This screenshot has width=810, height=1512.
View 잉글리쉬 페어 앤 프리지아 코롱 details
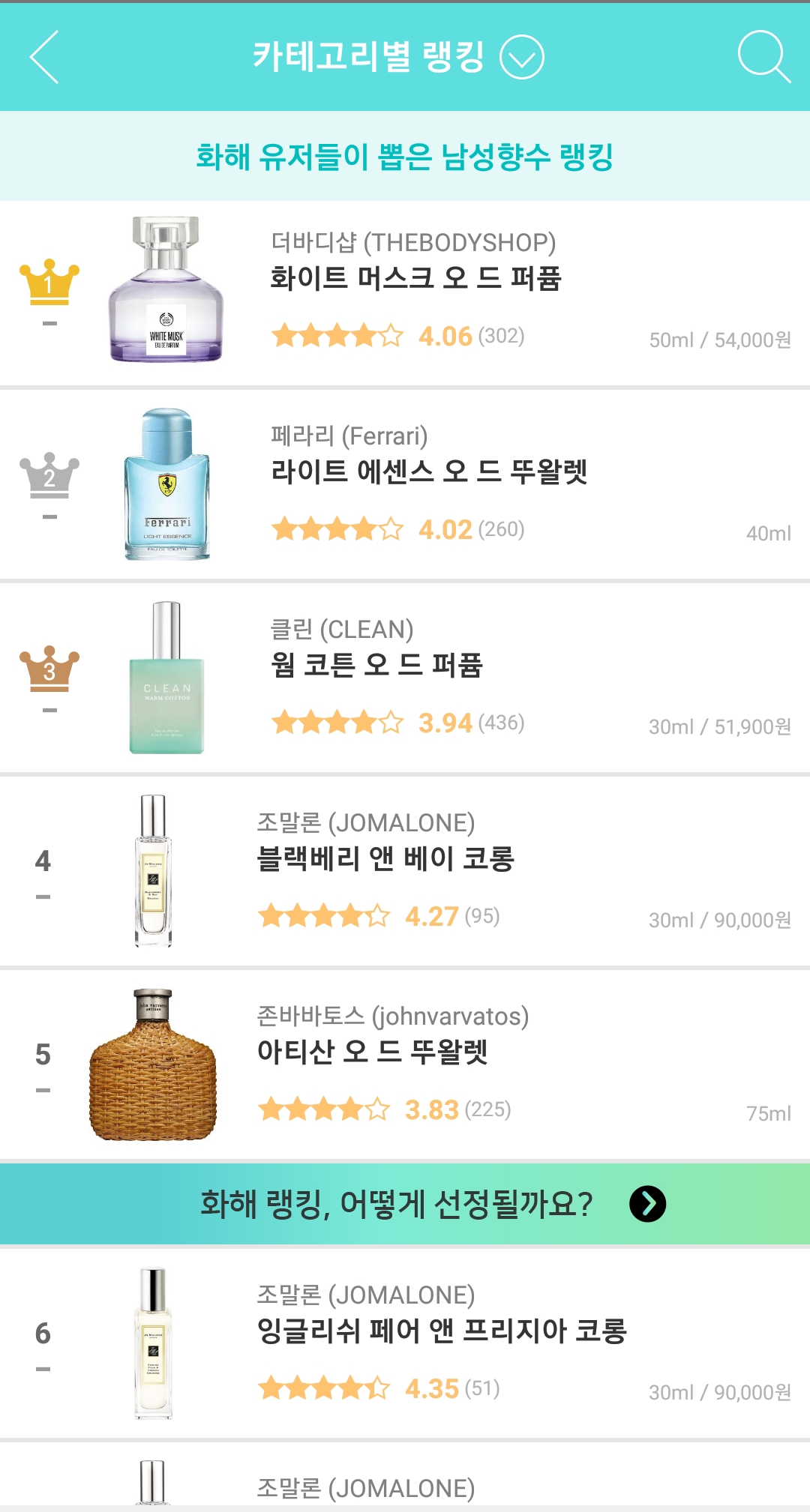(405, 1343)
